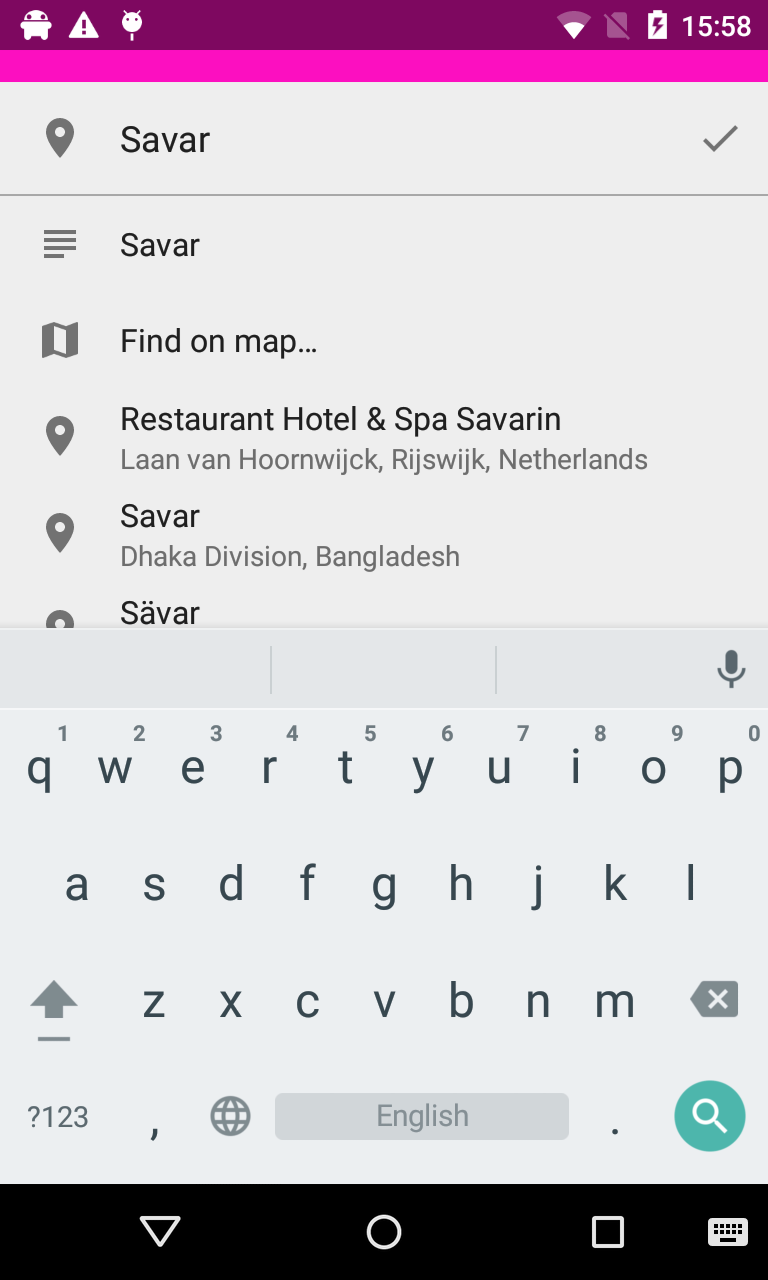The width and height of the screenshot is (768, 1280).
Task: Confirm the search with the checkmark icon
Action: (x=719, y=139)
